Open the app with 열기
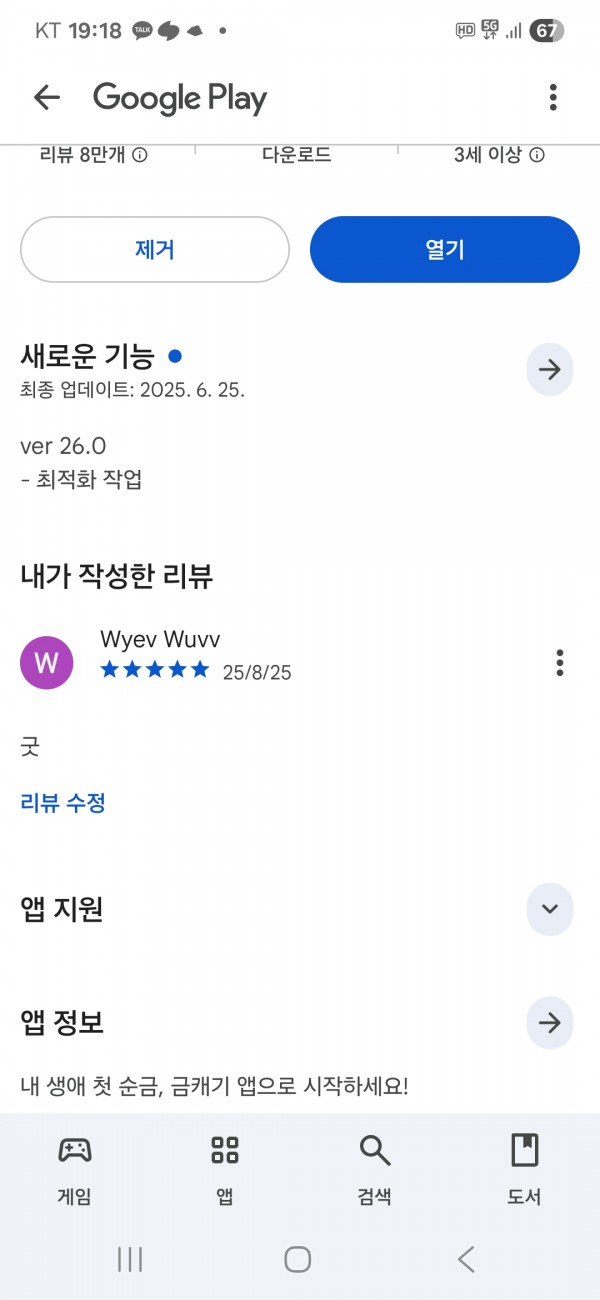Screen dimensions: 600x1300 [x=445, y=250]
